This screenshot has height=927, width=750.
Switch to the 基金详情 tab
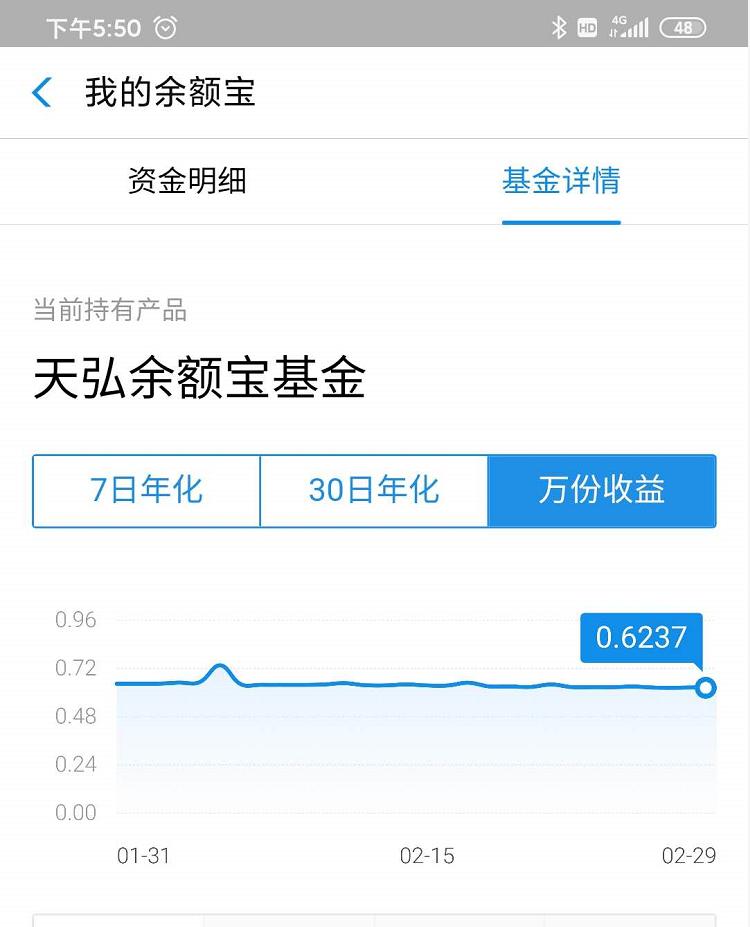tap(561, 180)
